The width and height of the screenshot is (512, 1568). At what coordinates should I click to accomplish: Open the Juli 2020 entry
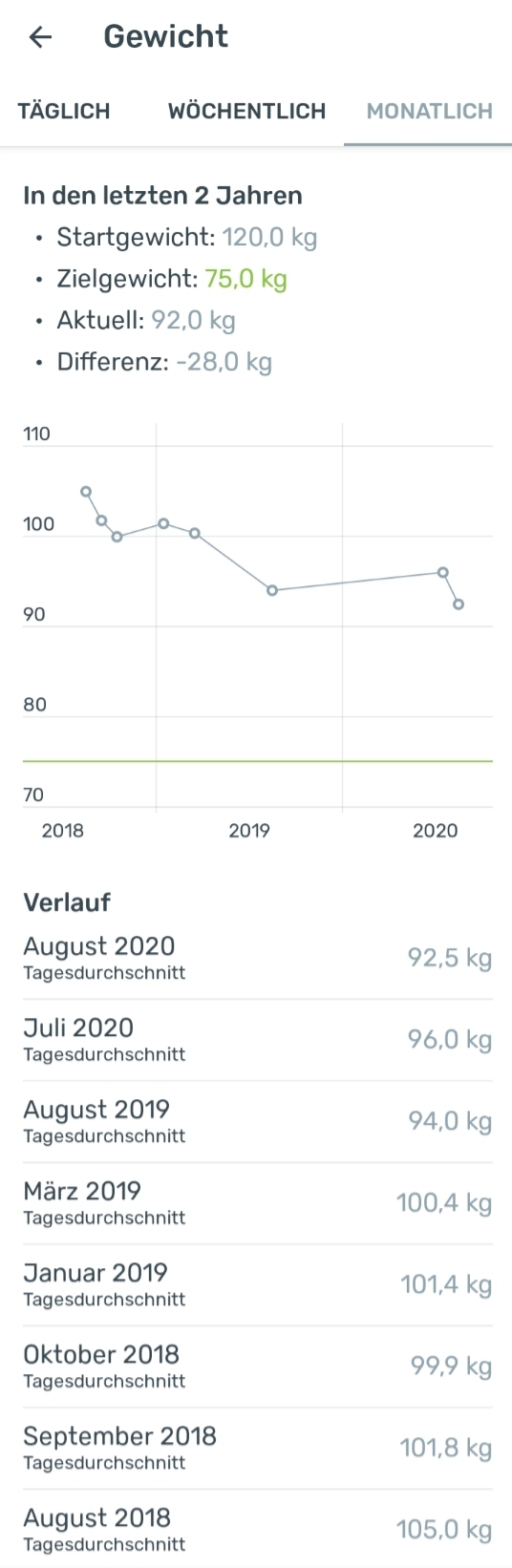[x=256, y=1040]
